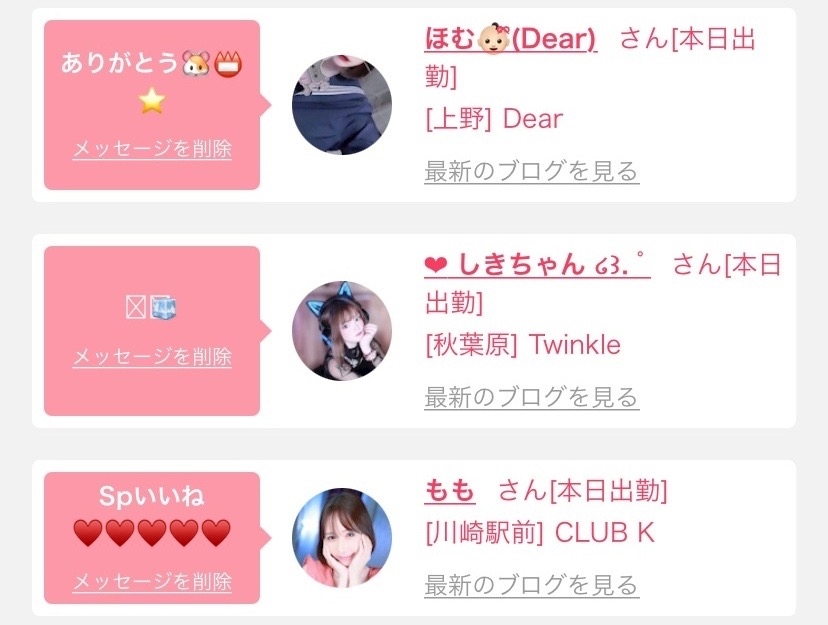Open しきちゃん profile name link
Screen dimensions: 828x625
(x=537, y=265)
